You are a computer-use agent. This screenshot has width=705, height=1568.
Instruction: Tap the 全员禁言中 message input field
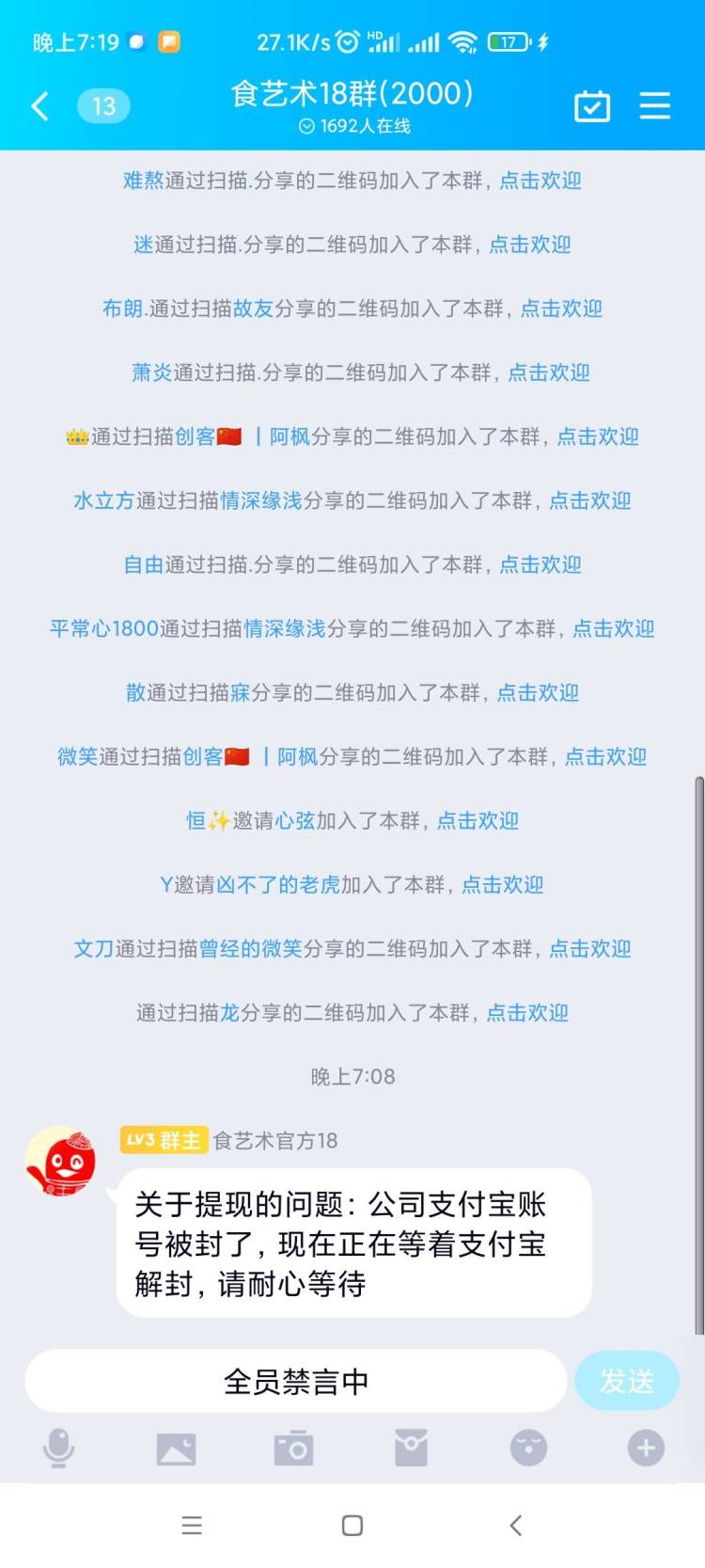[x=296, y=1381]
